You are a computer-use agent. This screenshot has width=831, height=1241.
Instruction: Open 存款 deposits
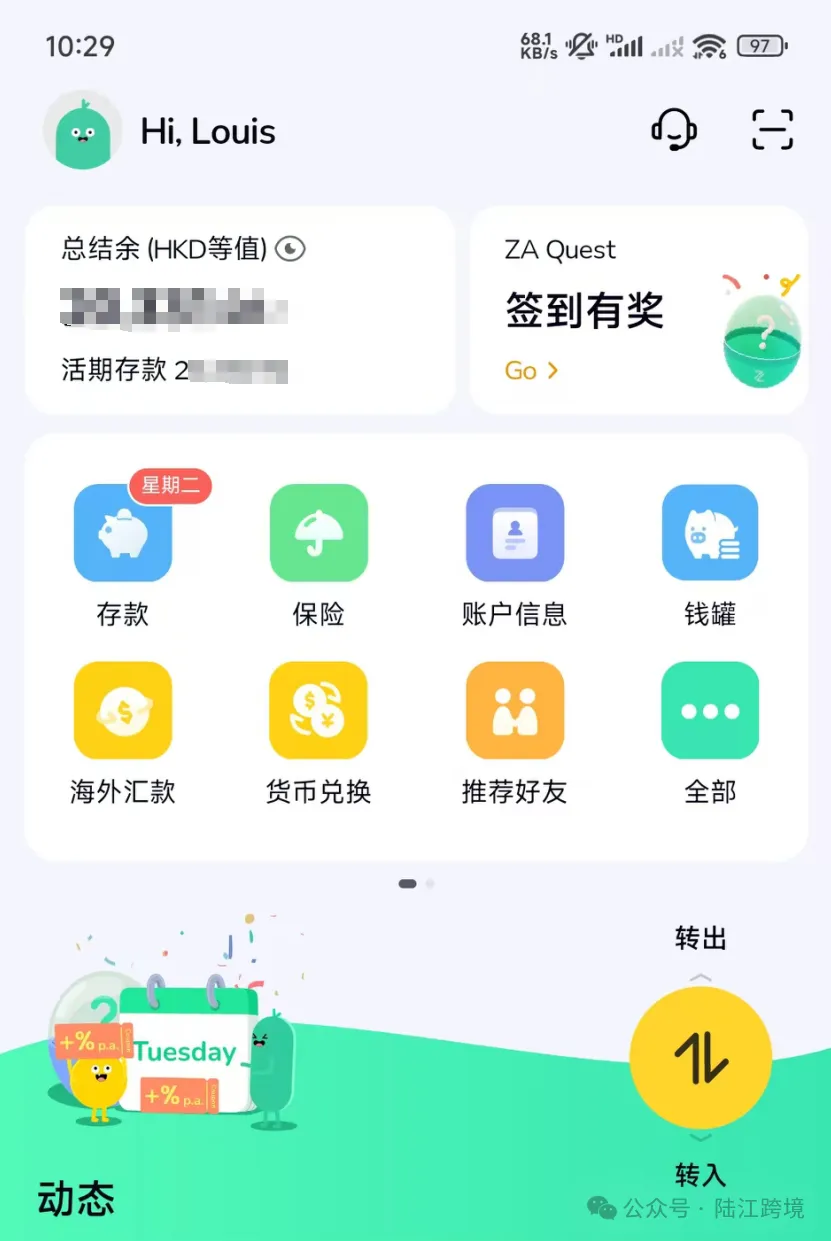pyautogui.click(x=123, y=534)
